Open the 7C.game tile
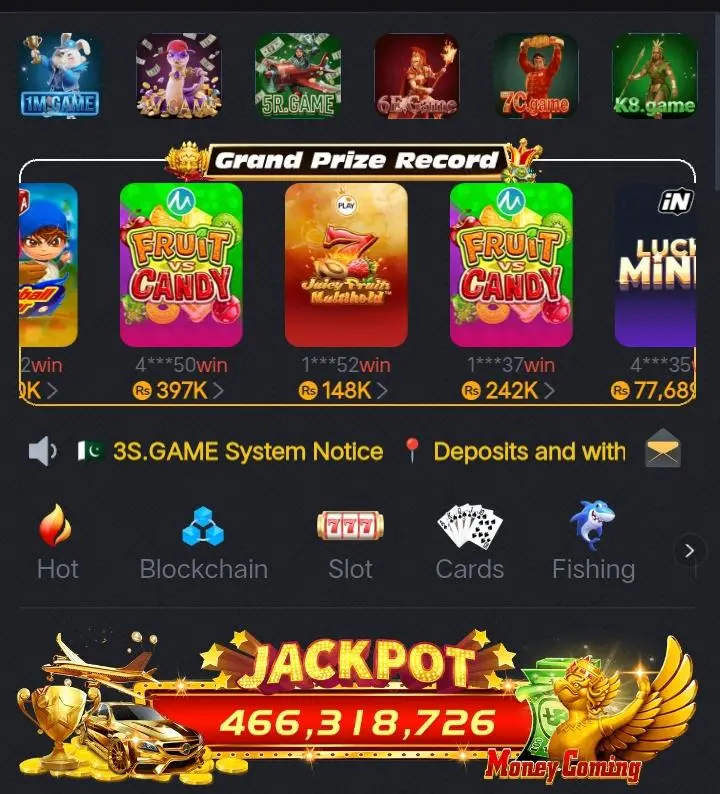The image size is (720, 794). coord(535,75)
